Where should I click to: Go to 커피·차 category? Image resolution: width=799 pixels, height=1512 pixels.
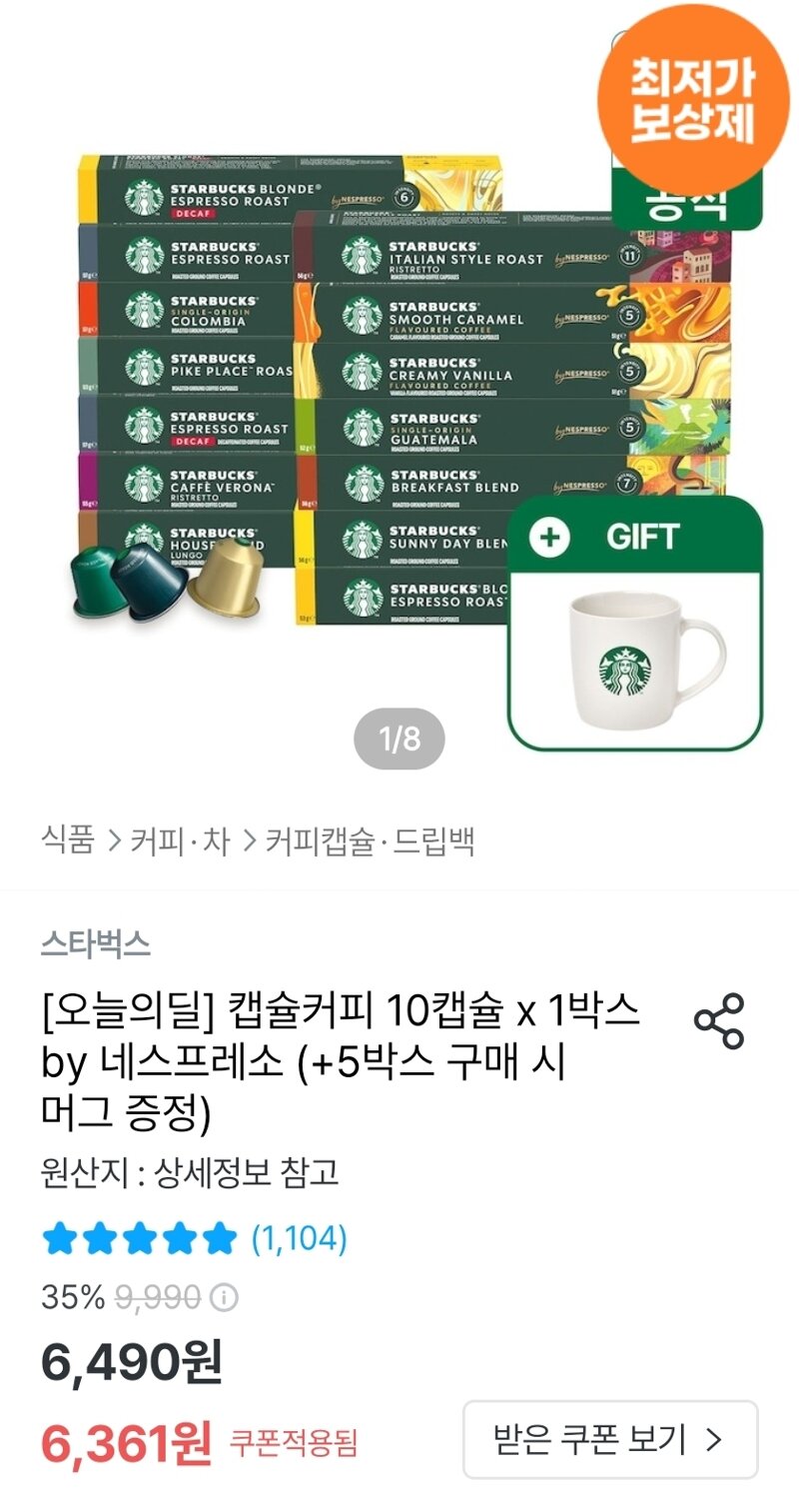coord(180,840)
